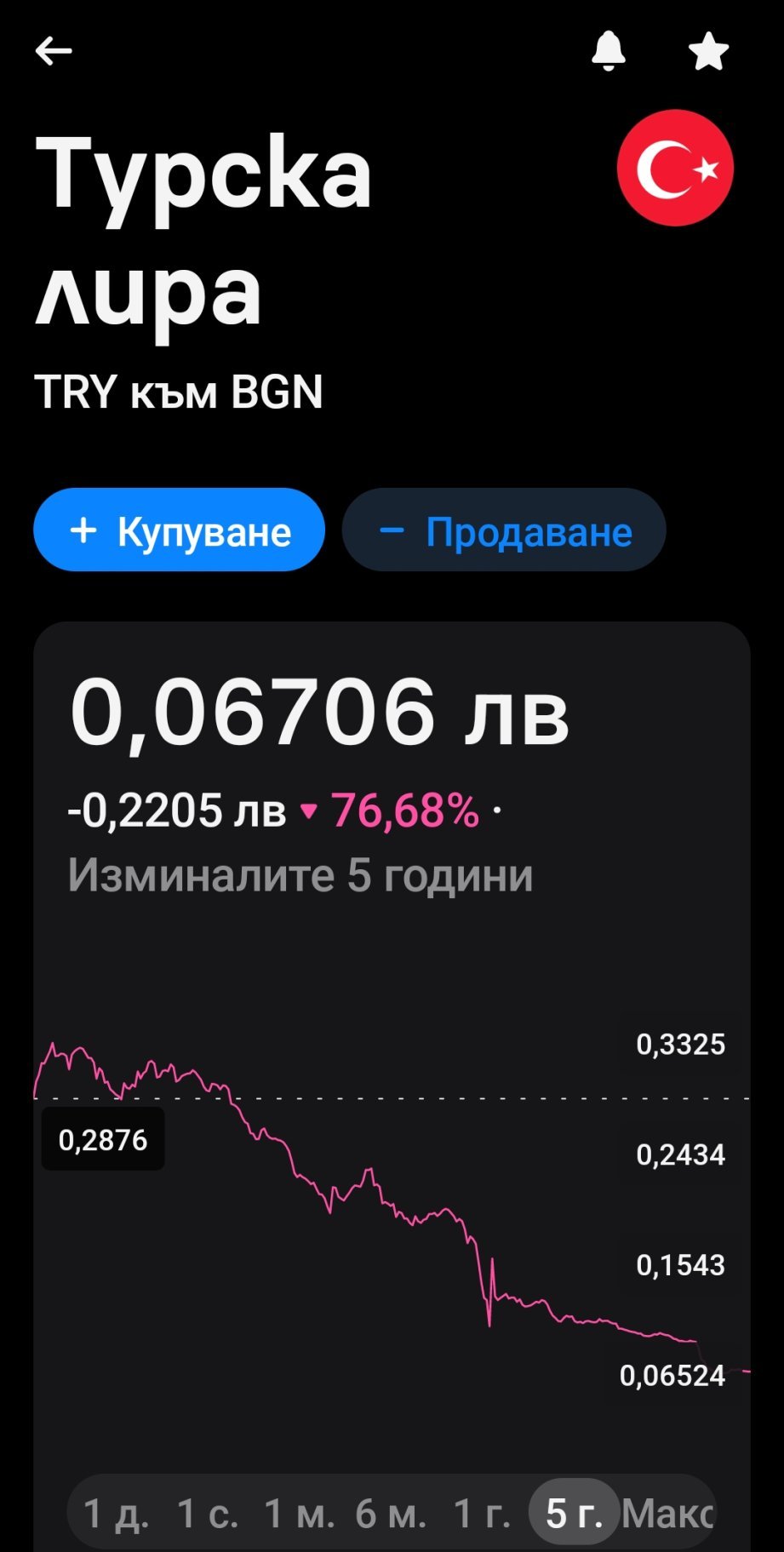The width and height of the screenshot is (784, 1552).
Task: Open the price alert bell
Action: click(x=608, y=51)
